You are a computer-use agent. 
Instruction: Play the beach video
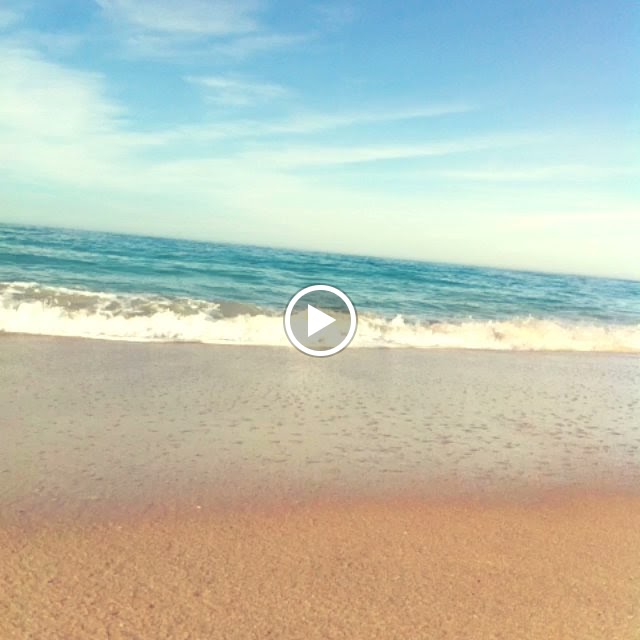(320, 321)
